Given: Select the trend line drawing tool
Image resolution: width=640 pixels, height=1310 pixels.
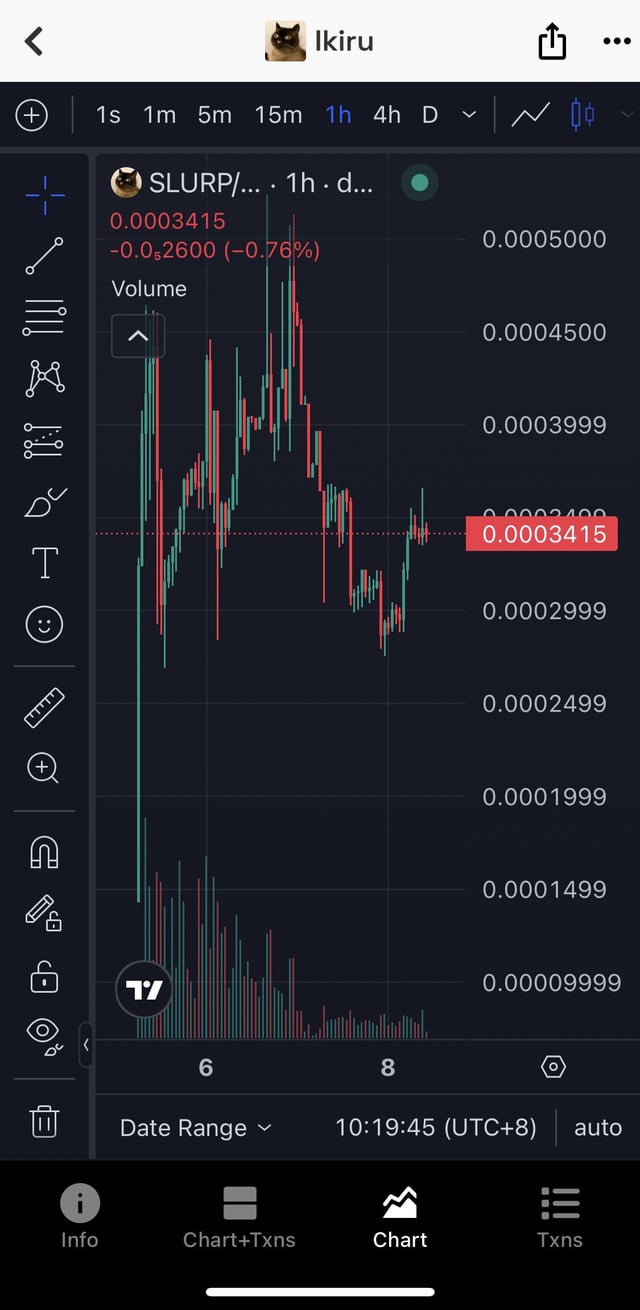Looking at the screenshot, I should click(x=44, y=256).
